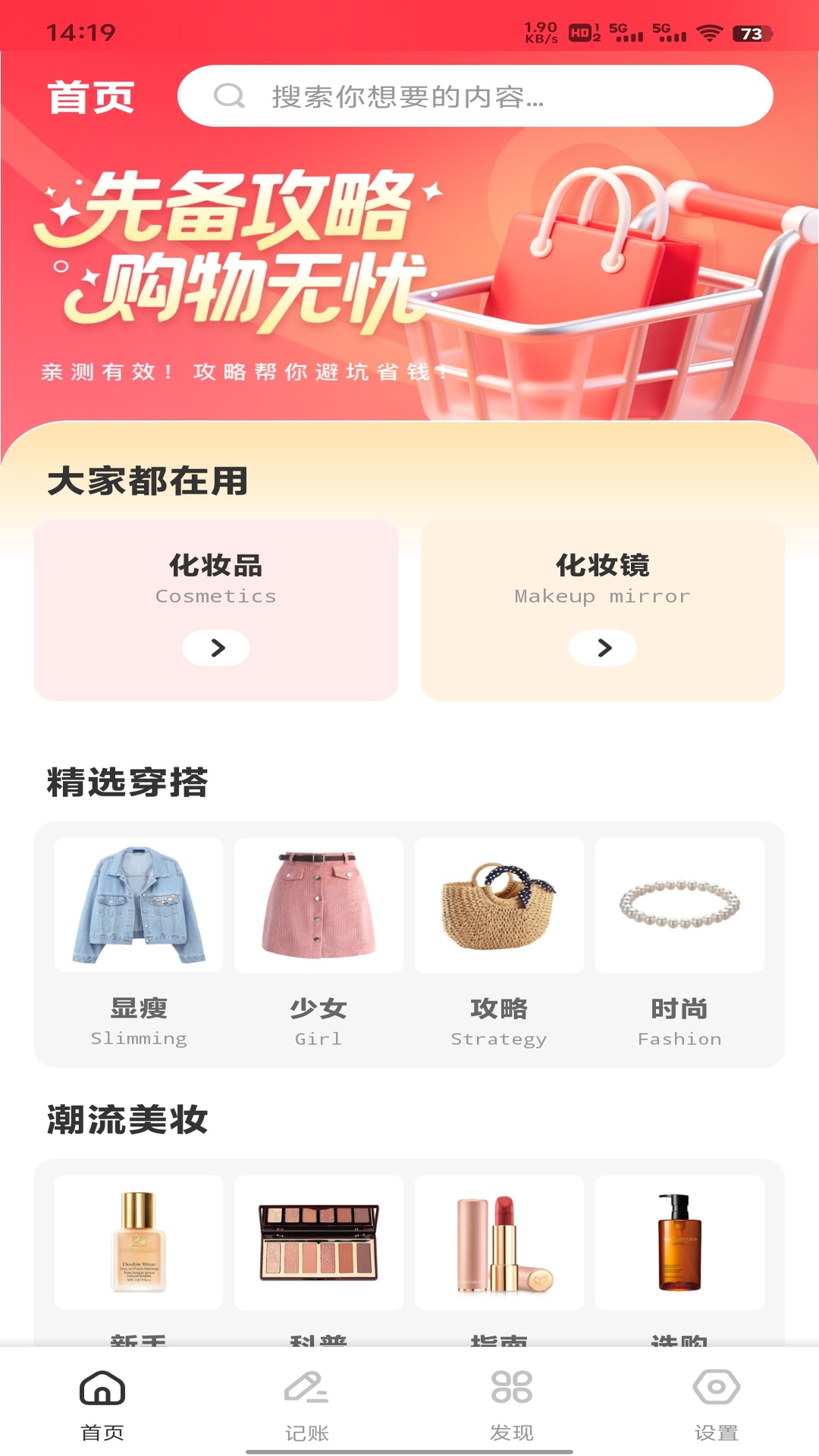The image size is (819, 1456).
Task: Open the 记账 bookkeeping pen icon
Action: pyautogui.click(x=306, y=1391)
